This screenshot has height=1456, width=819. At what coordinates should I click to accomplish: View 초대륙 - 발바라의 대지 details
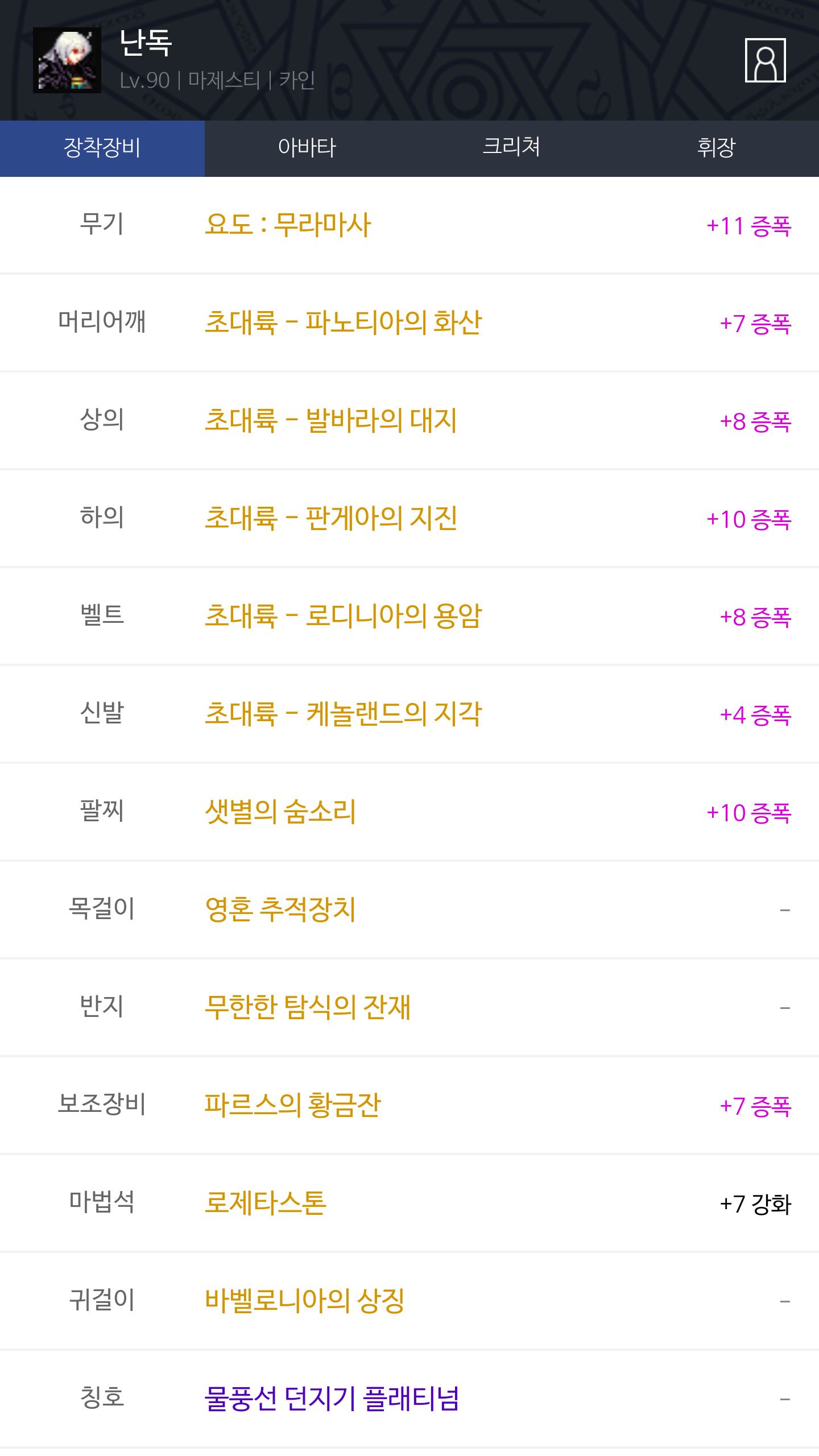tap(330, 420)
